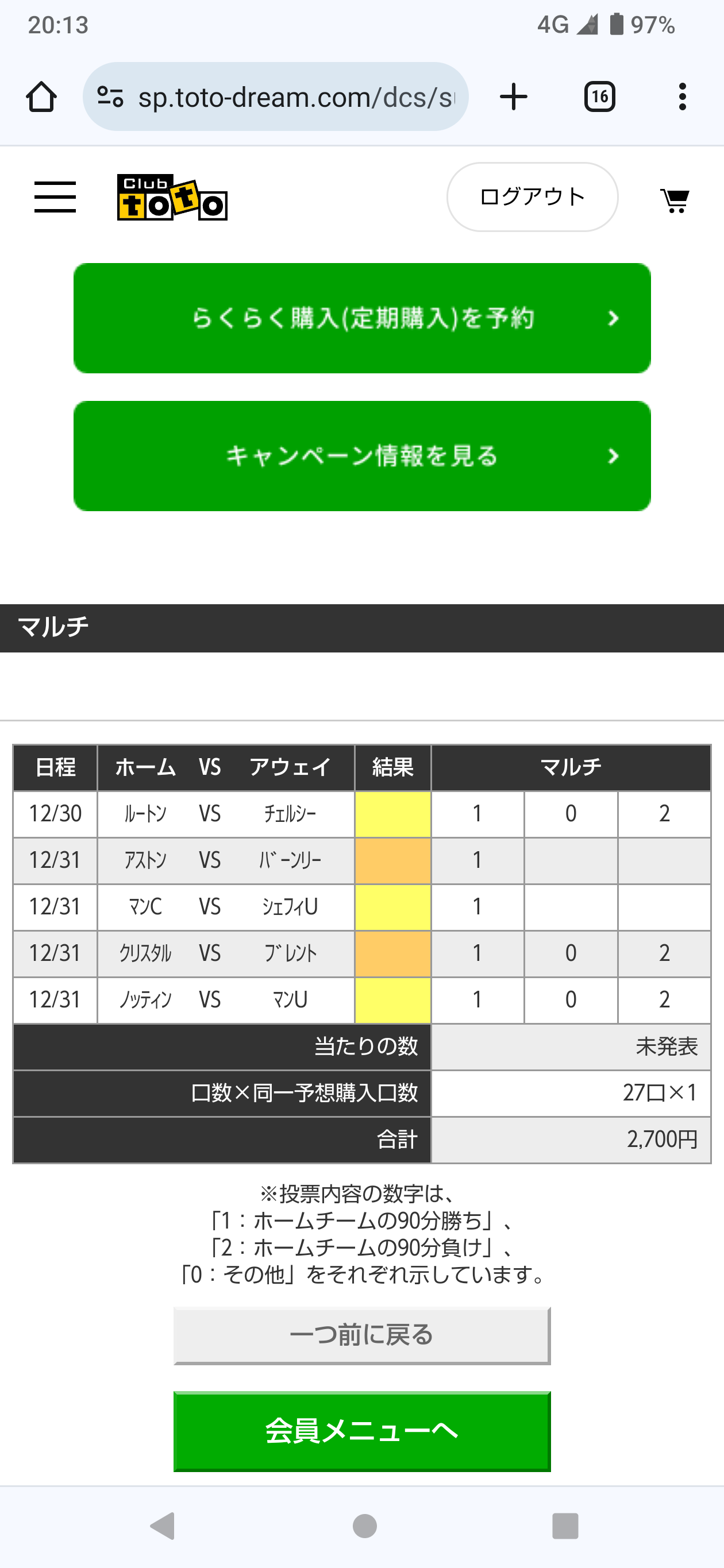Open the shopping cart

point(675,200)
